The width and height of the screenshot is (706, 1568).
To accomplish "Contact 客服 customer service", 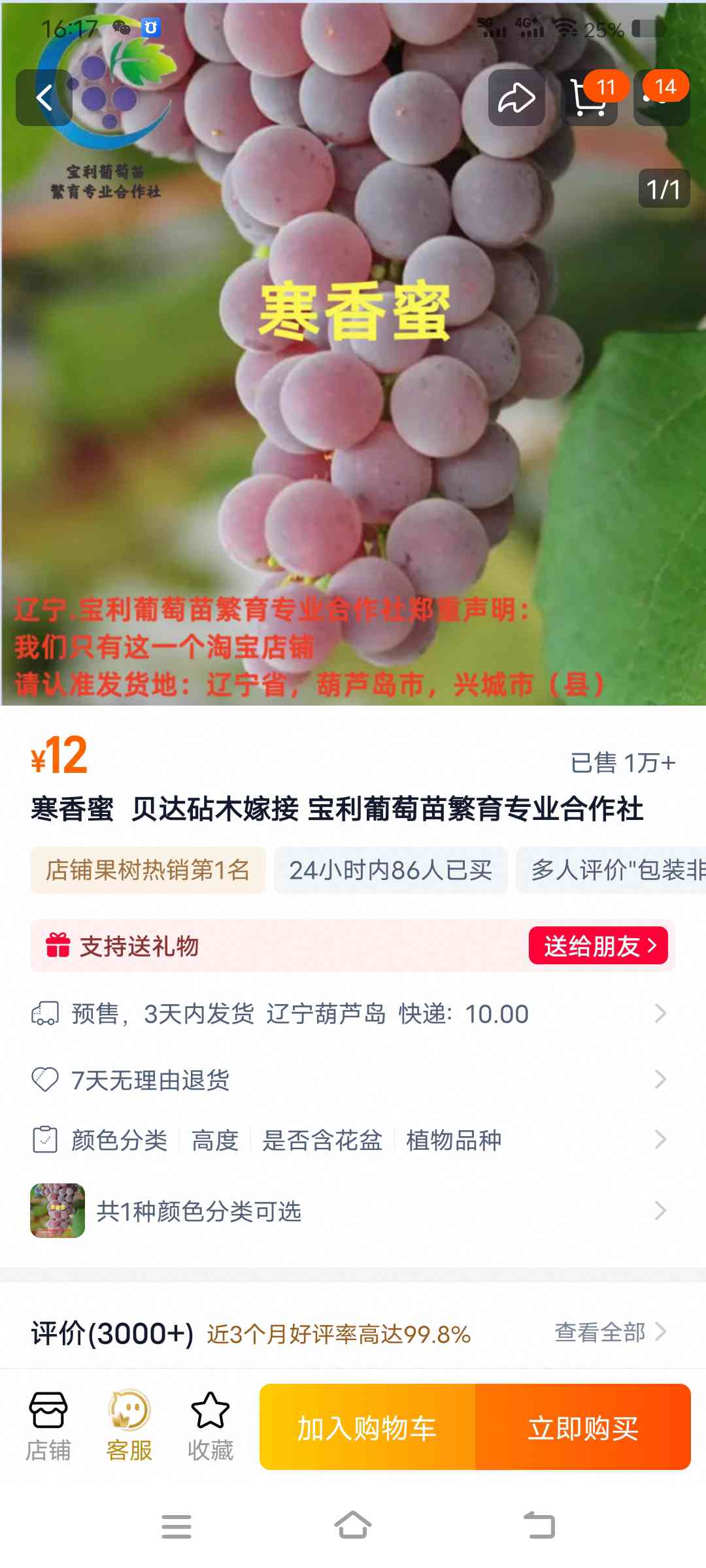I will 129,1427.
